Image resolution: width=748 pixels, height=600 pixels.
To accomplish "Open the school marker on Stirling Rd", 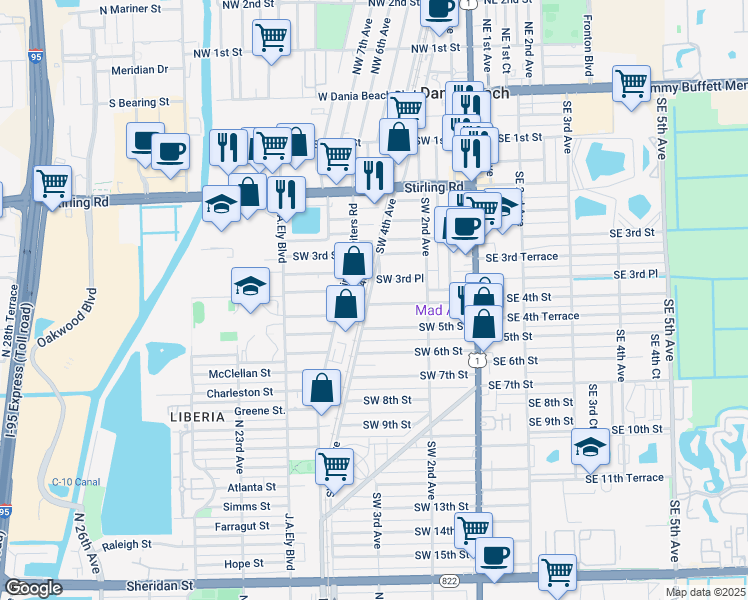I will pyautogui.click(x=221, y=205).
